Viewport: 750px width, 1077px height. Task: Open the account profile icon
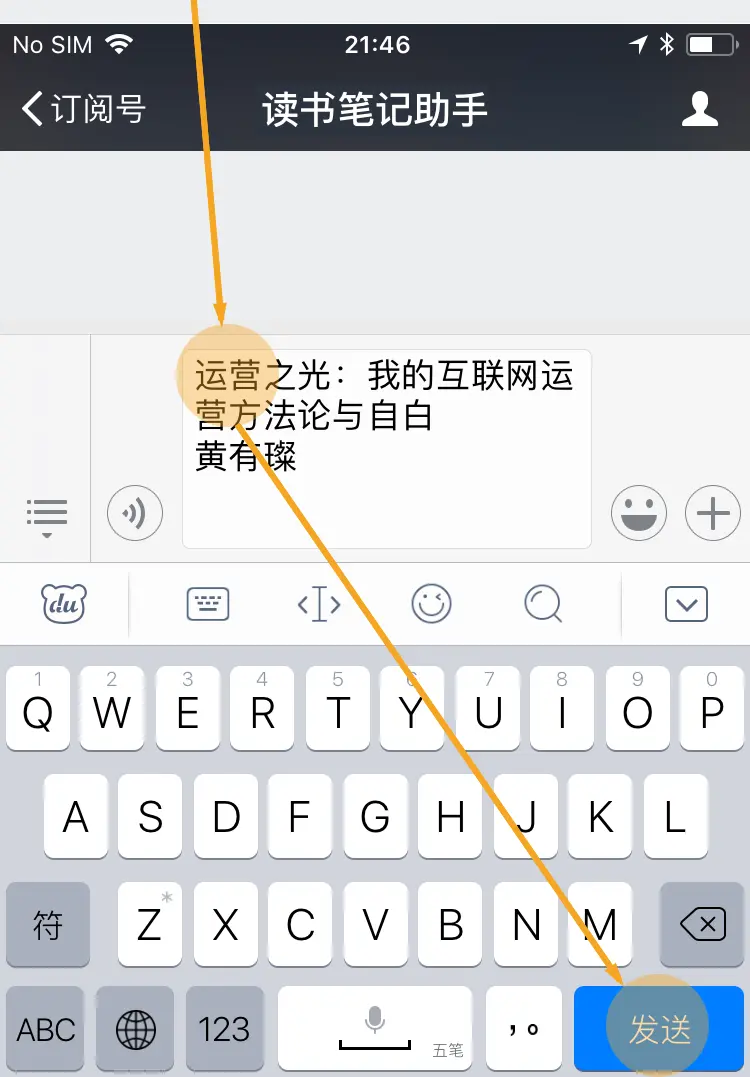point(699,109)
